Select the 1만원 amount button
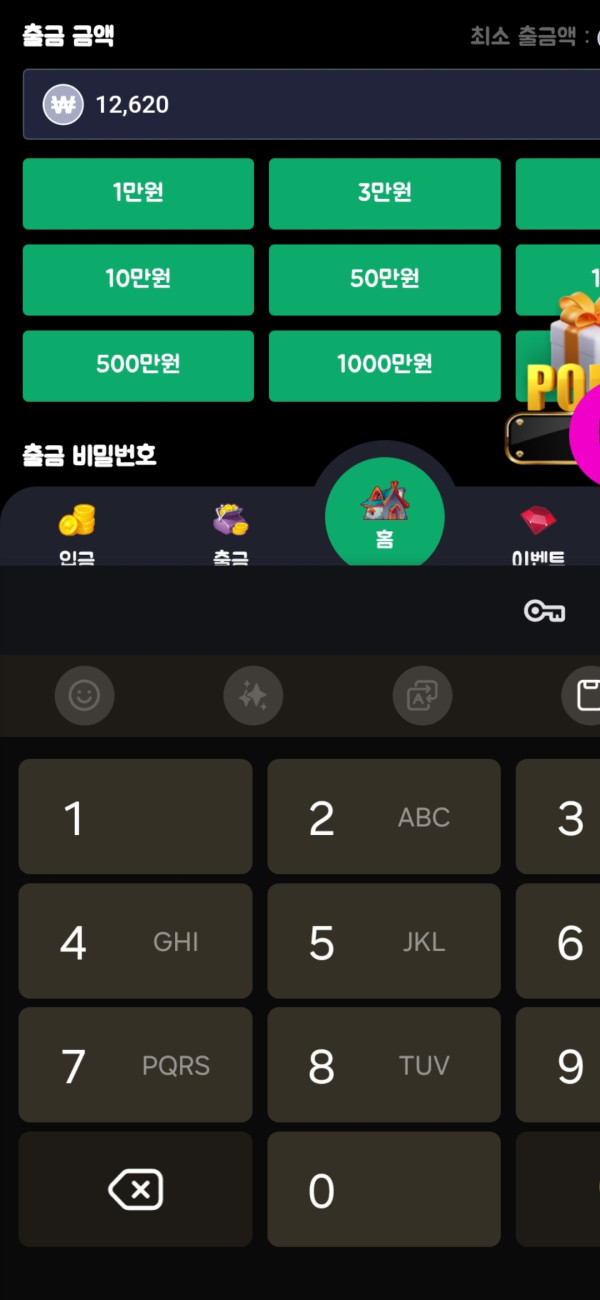Screen dimensions: 600x1300 click(x=138, y=193)
